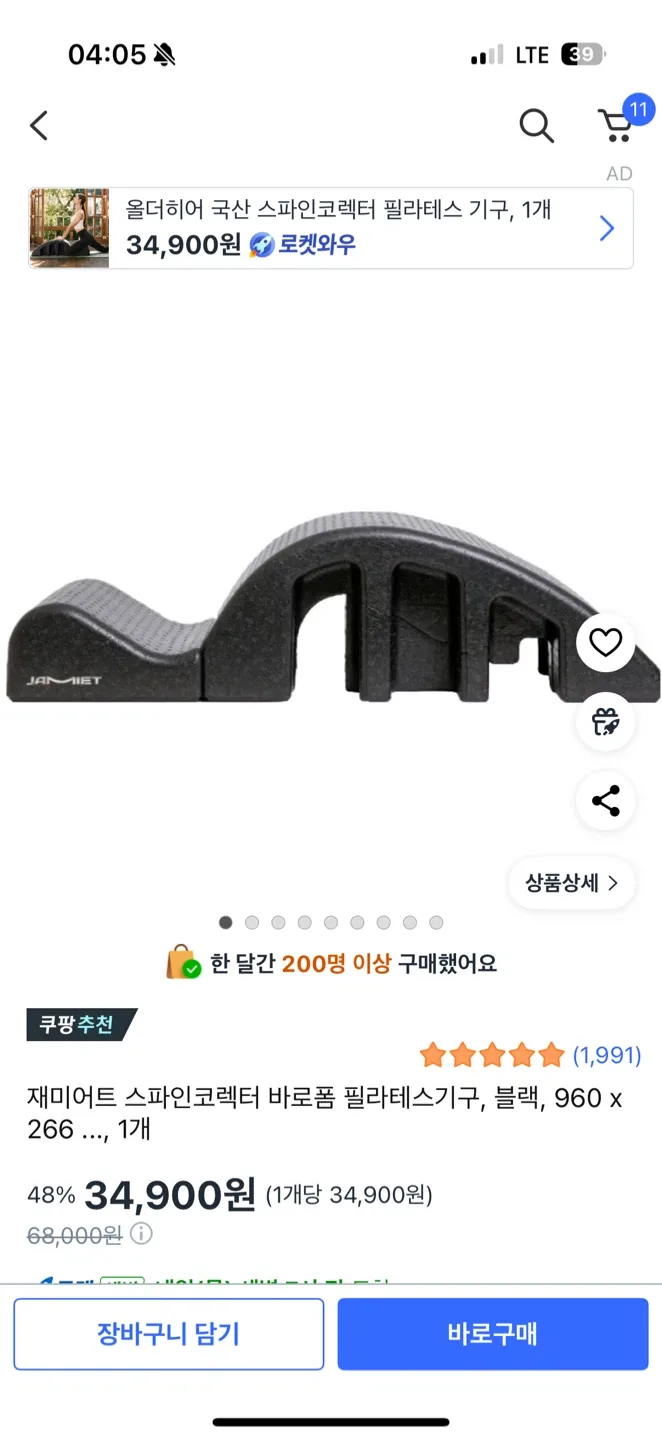Add product to wishlist with heart icon
Viewport: 662px width, 1440px height.
tap(605, 643)
